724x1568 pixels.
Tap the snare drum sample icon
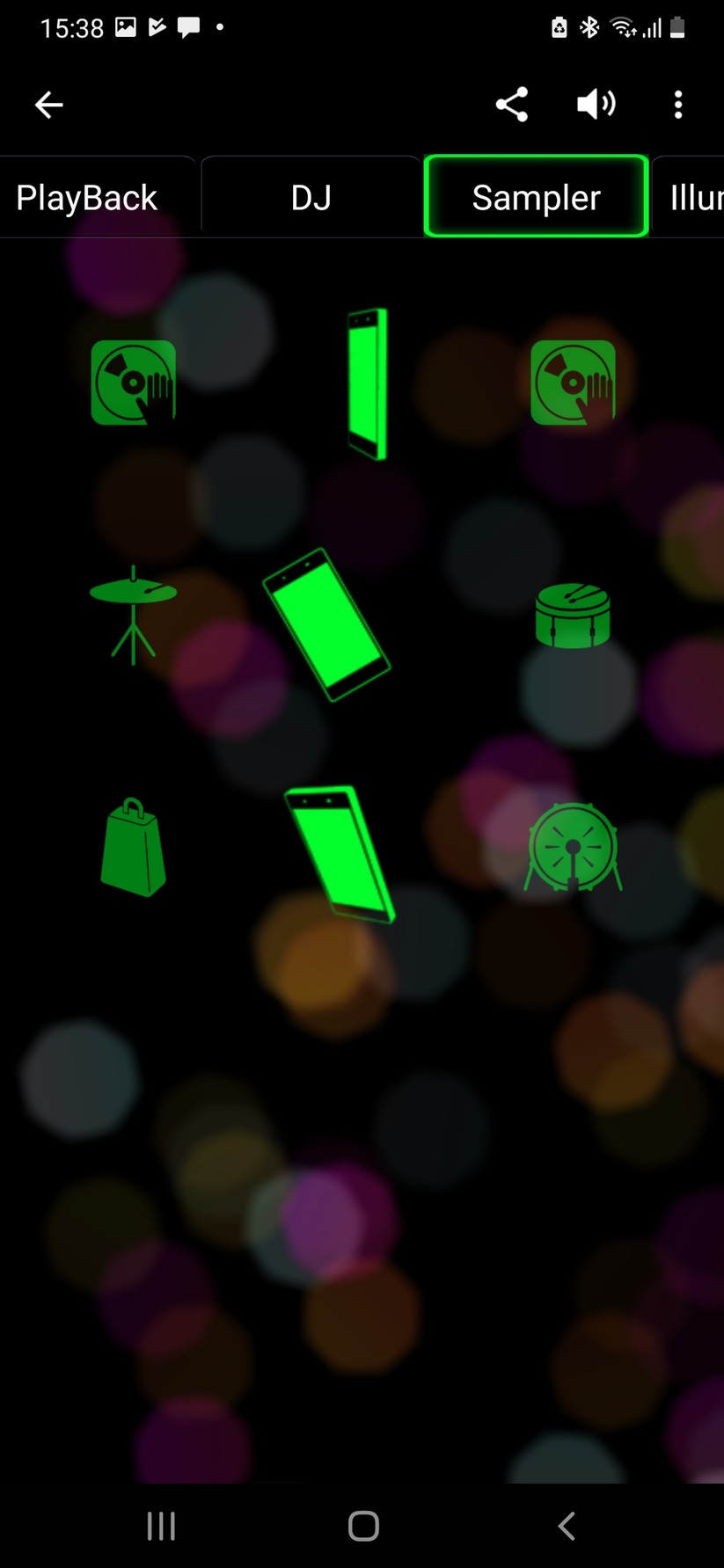(573, 615)
